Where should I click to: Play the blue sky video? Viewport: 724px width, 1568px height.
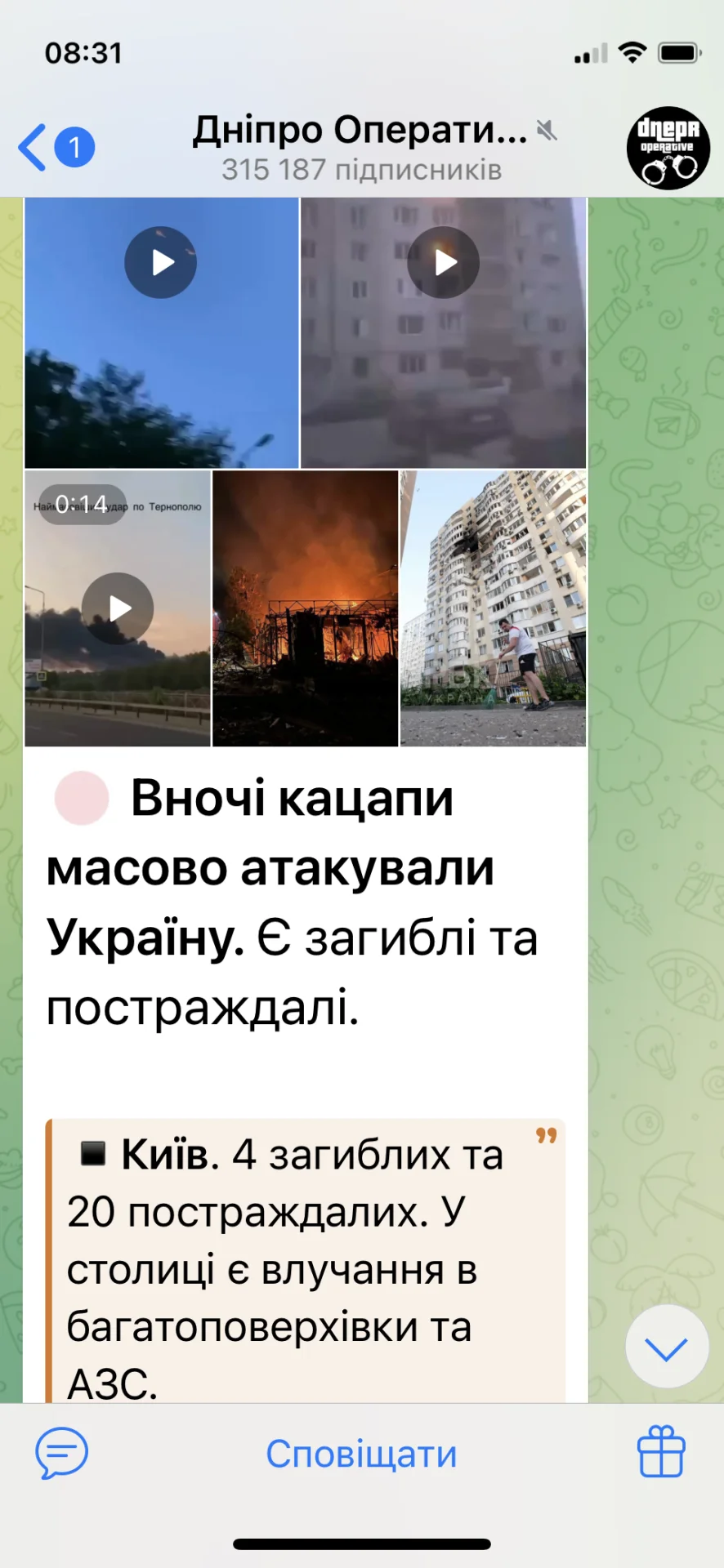pos(161,262)
